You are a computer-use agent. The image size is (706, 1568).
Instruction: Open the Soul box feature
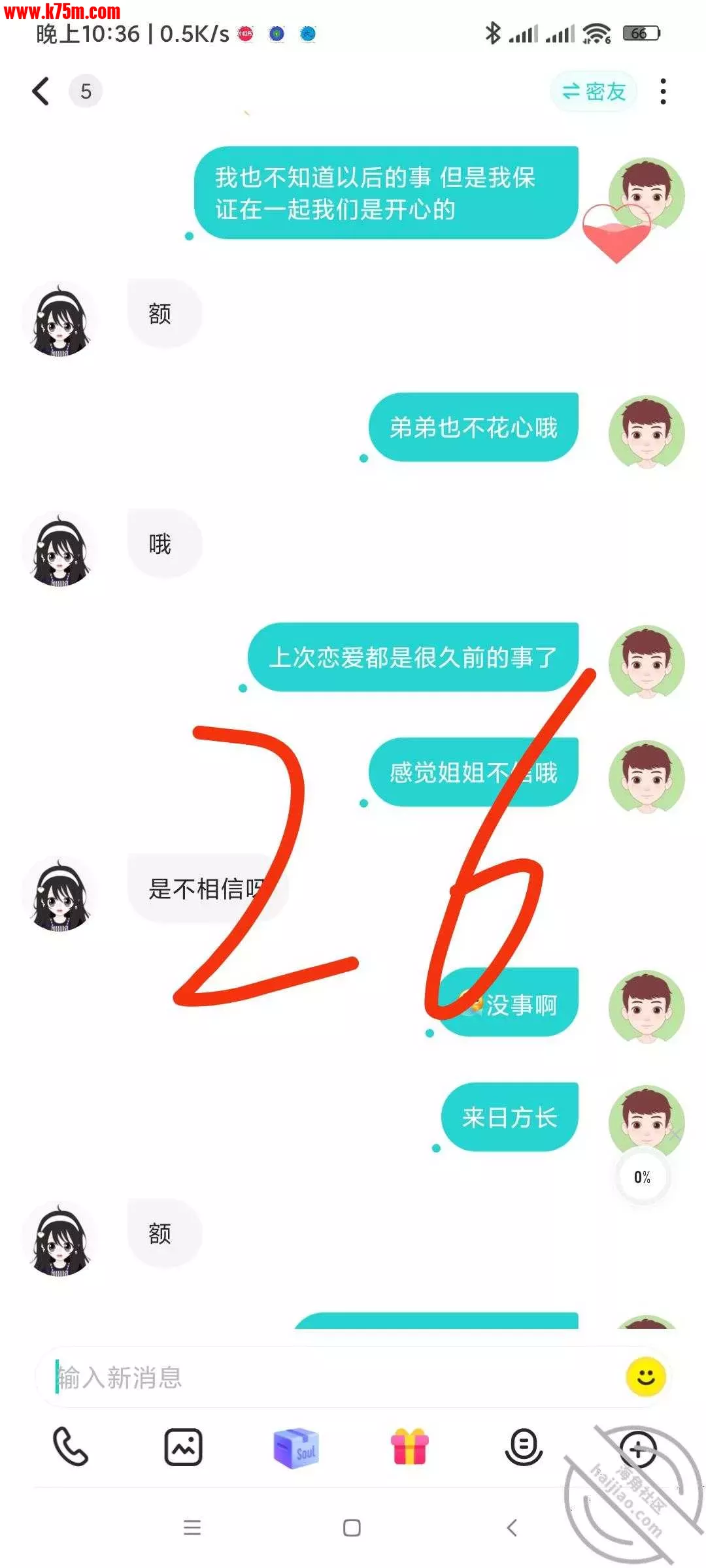296,1447
